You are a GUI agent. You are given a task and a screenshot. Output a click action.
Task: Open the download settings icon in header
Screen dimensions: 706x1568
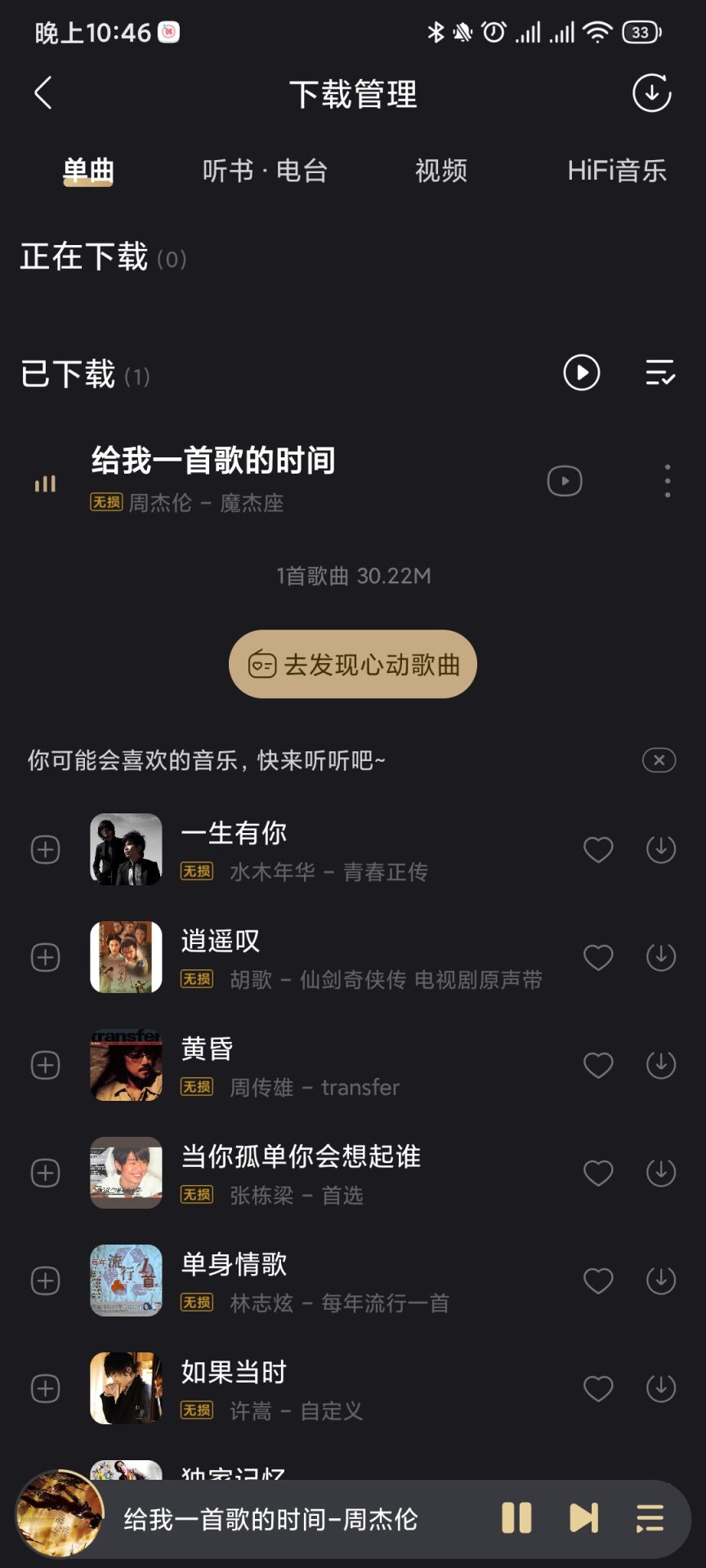pyautogui.click(x=651, y=93)
